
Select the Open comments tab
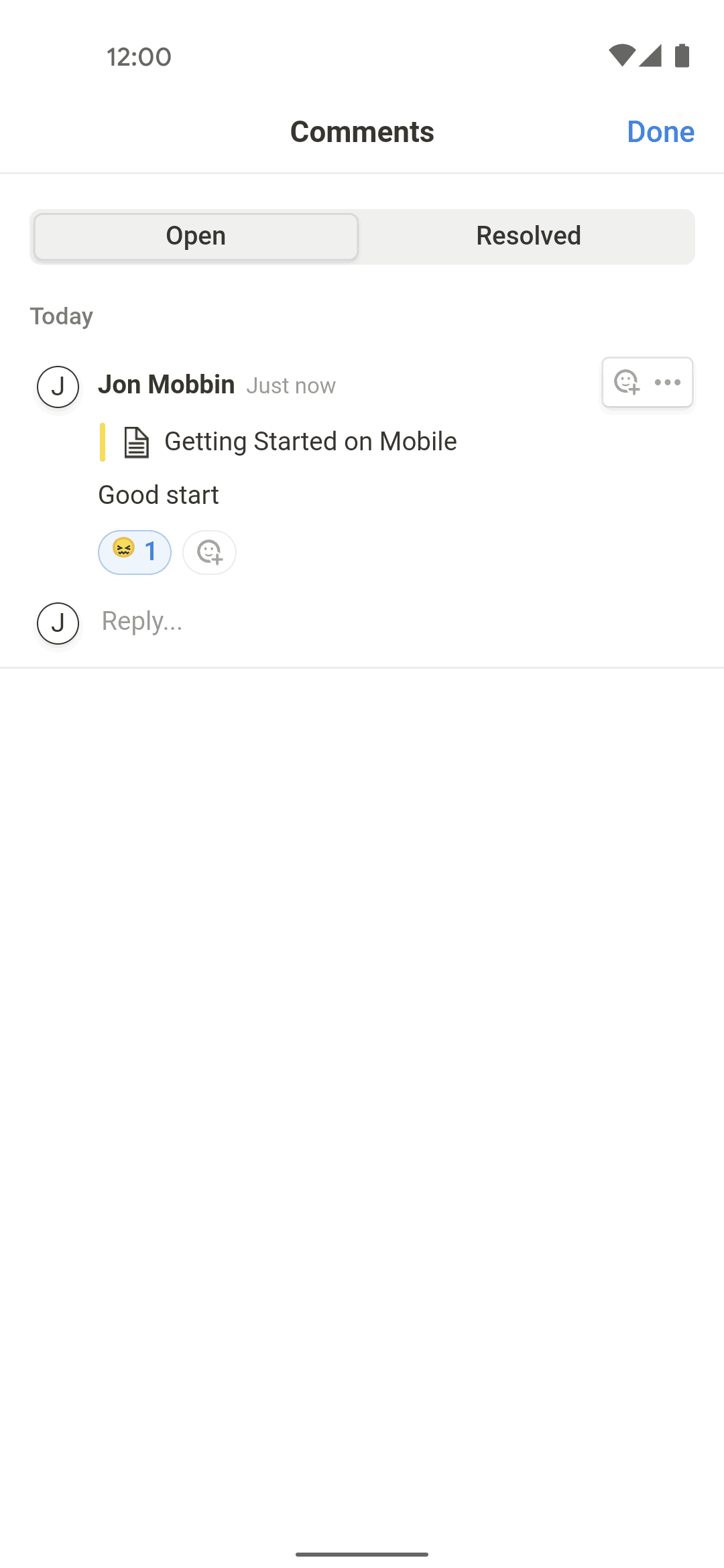196,237
